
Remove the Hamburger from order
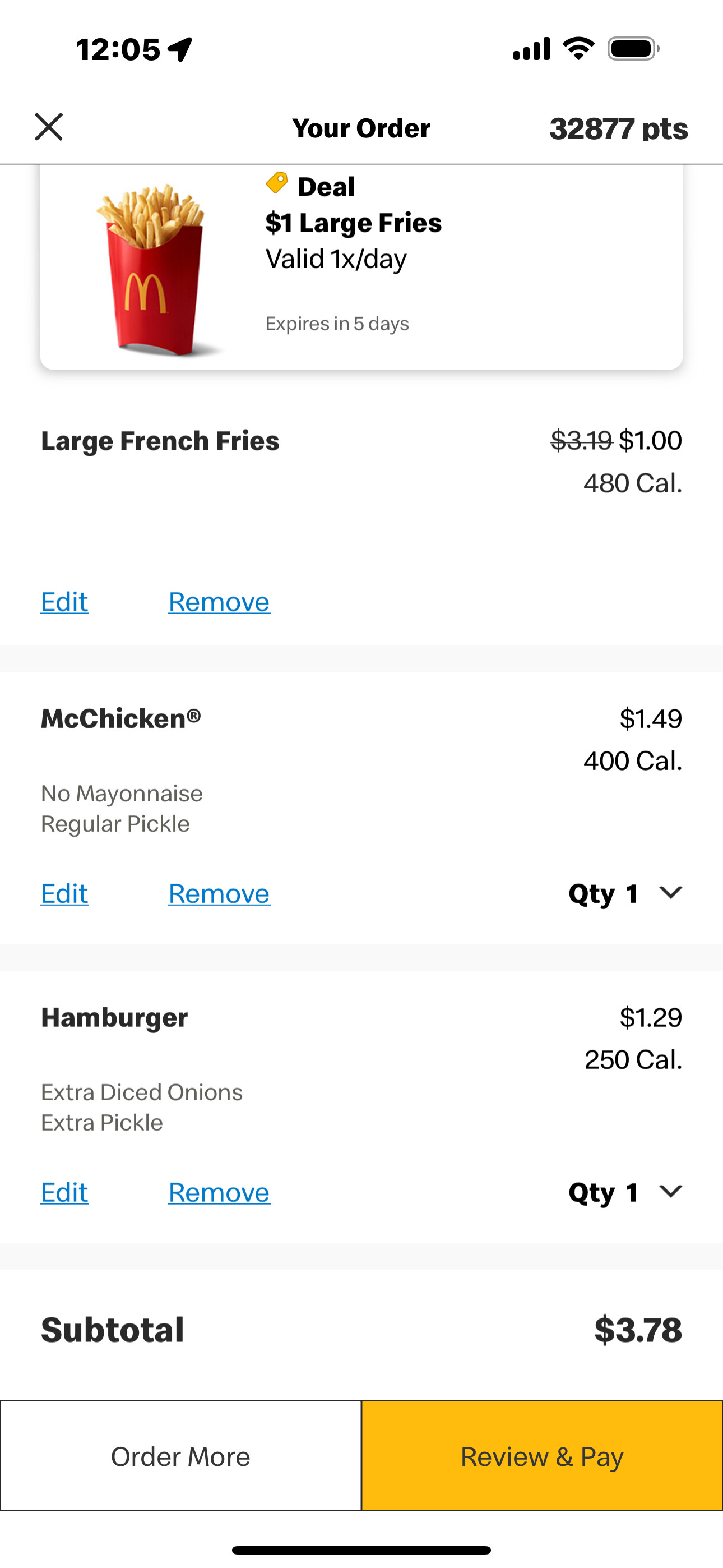[x=219, y=1192]
